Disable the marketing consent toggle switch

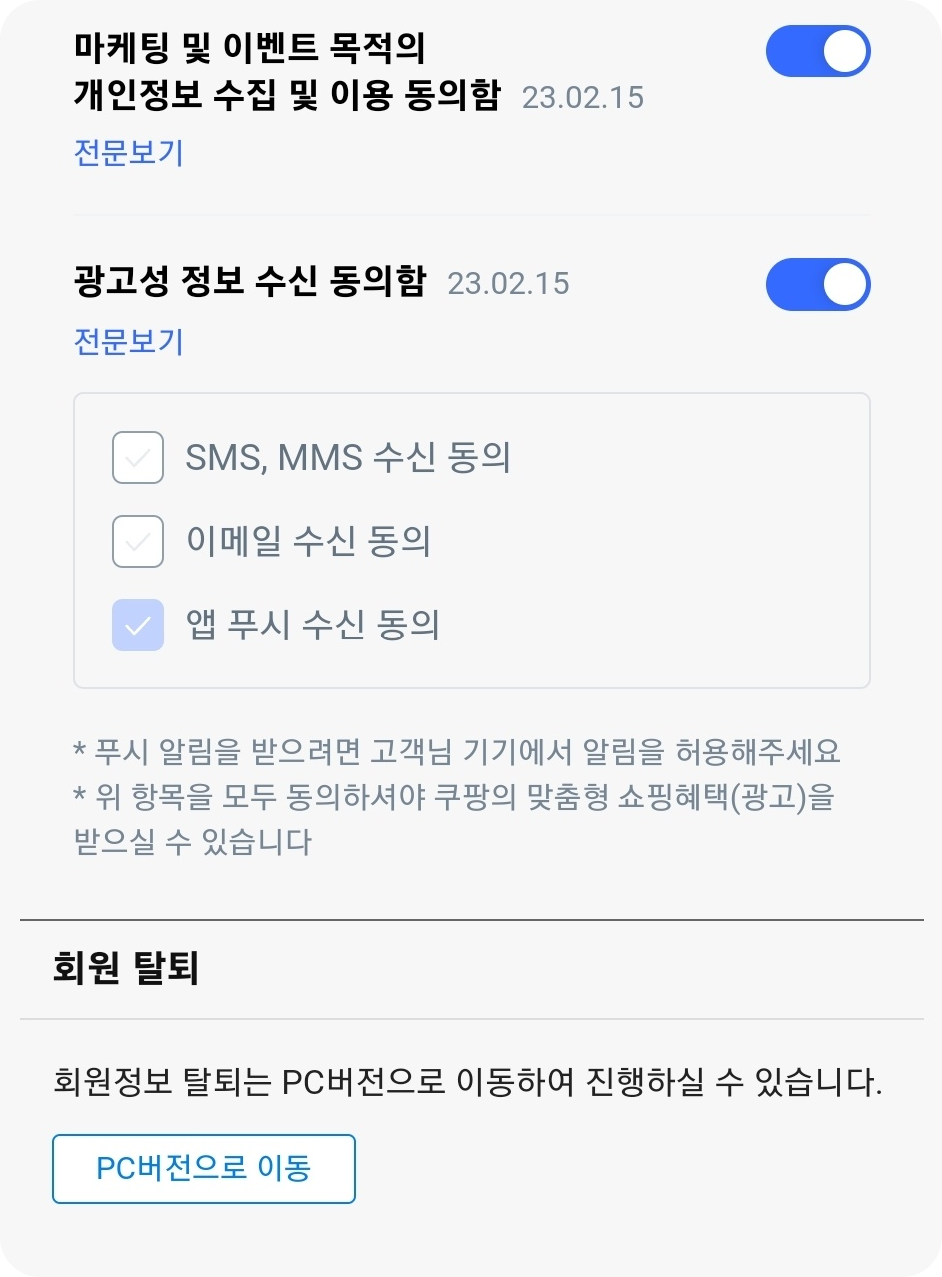(x=818, y=51)
